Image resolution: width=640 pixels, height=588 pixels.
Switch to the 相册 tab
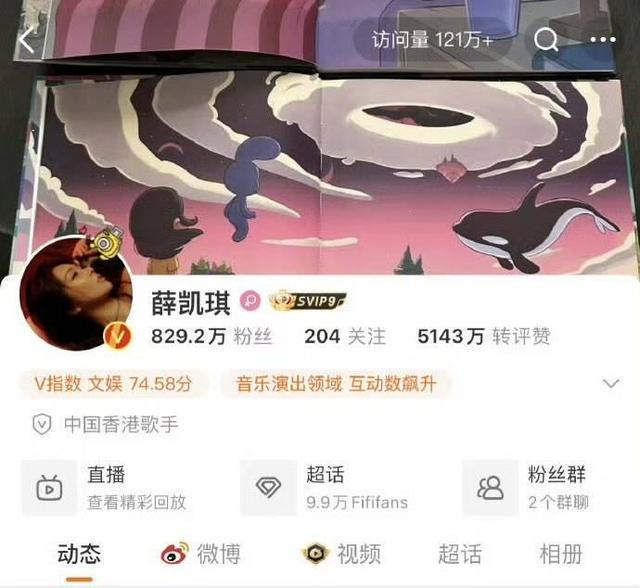coord(561,553)
